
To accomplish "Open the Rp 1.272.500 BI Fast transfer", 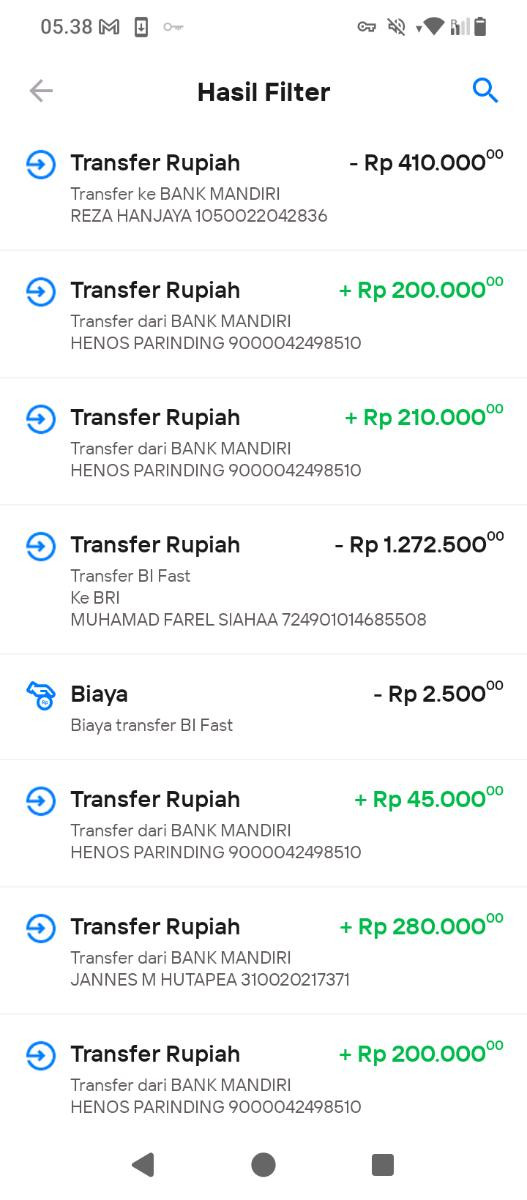I will [263, 581].
